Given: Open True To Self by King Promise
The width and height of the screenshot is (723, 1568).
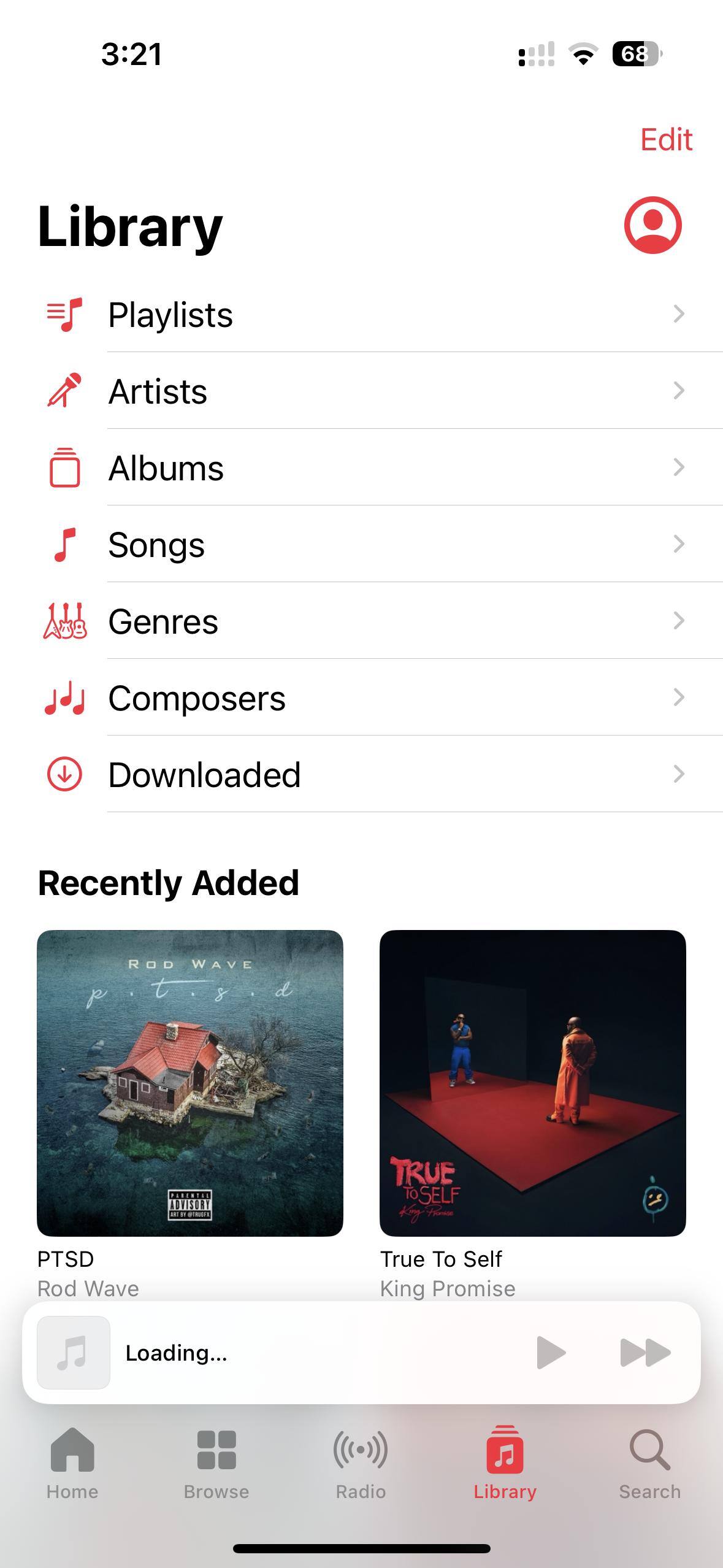Looking at the screenshot, I should click(x=532, y=1083).
